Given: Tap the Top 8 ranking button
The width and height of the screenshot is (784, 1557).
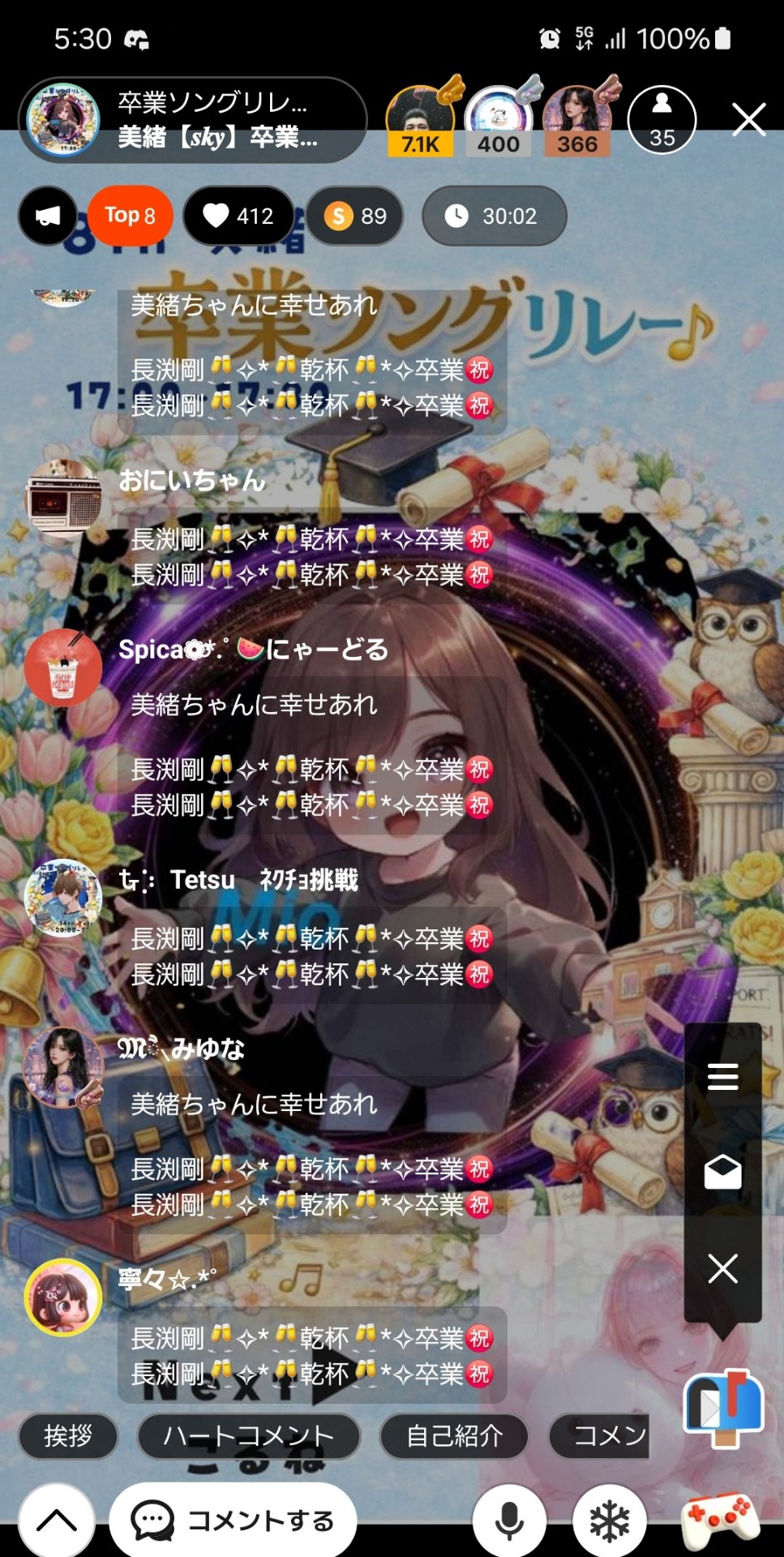Looking at the screenshot, I should pos(131,216).
